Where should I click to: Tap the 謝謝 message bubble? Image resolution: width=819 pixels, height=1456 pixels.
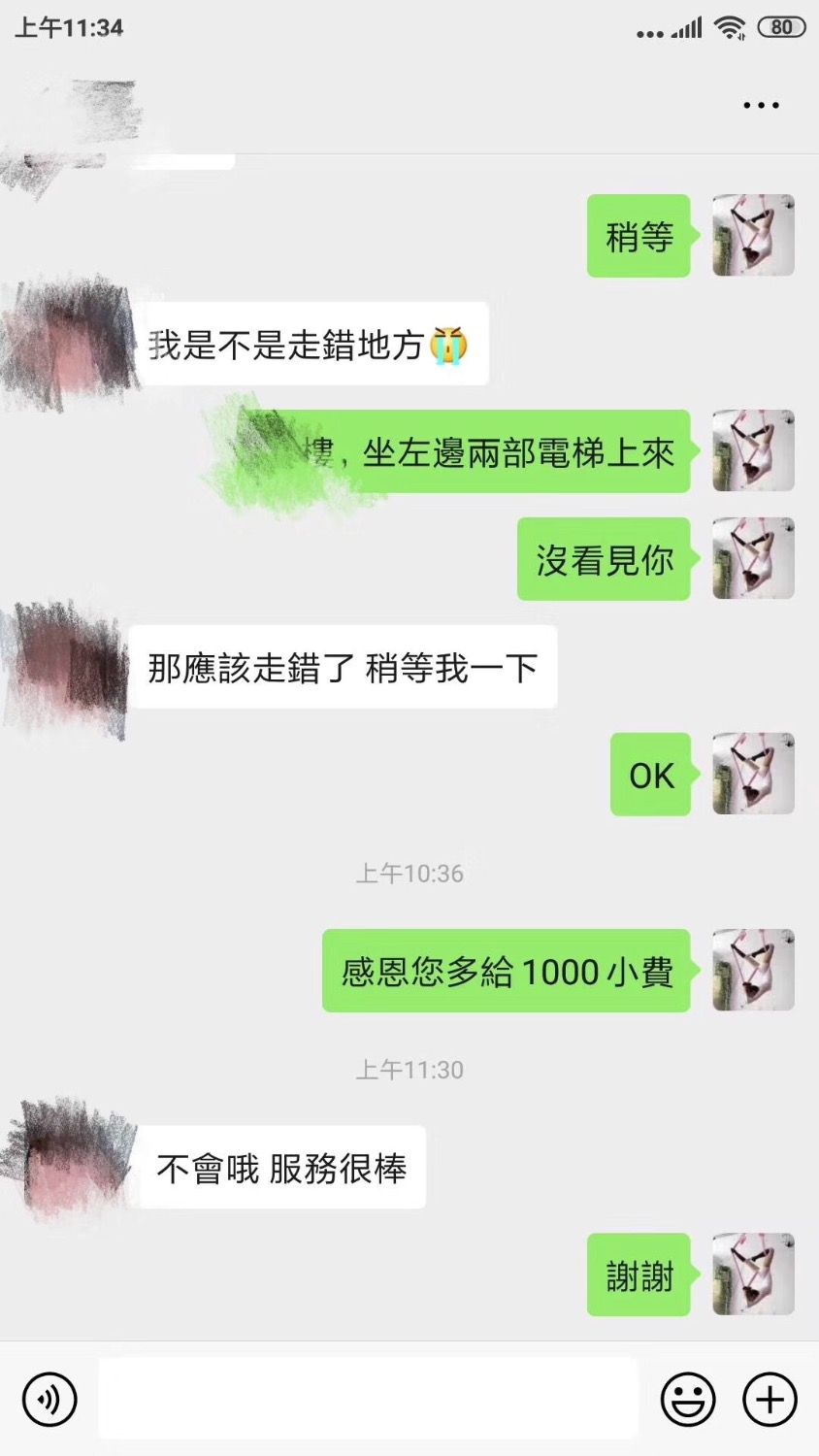[638, 1276]
